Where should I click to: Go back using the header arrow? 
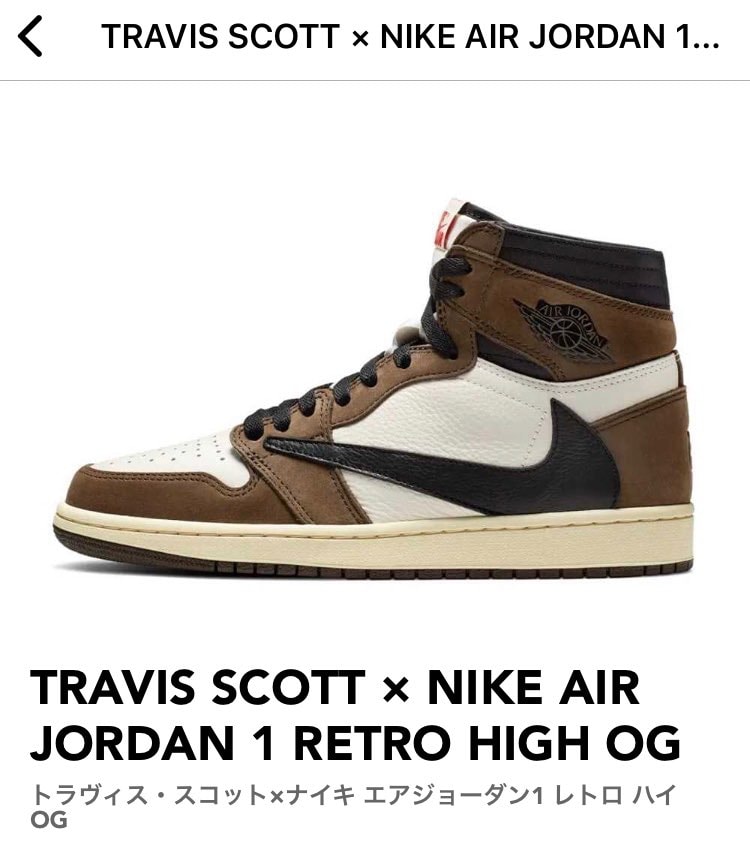(31, 37)
